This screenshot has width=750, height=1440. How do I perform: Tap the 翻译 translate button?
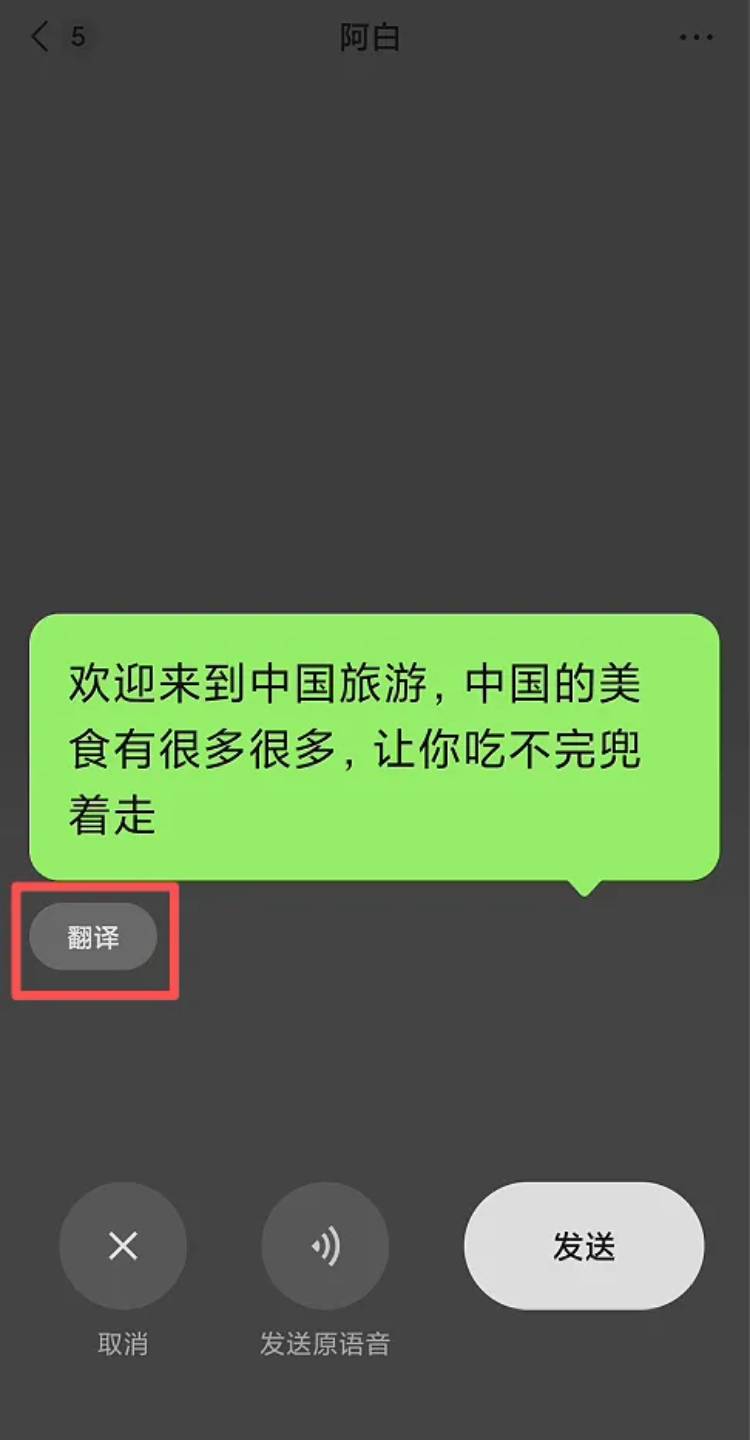pos(93,938)
